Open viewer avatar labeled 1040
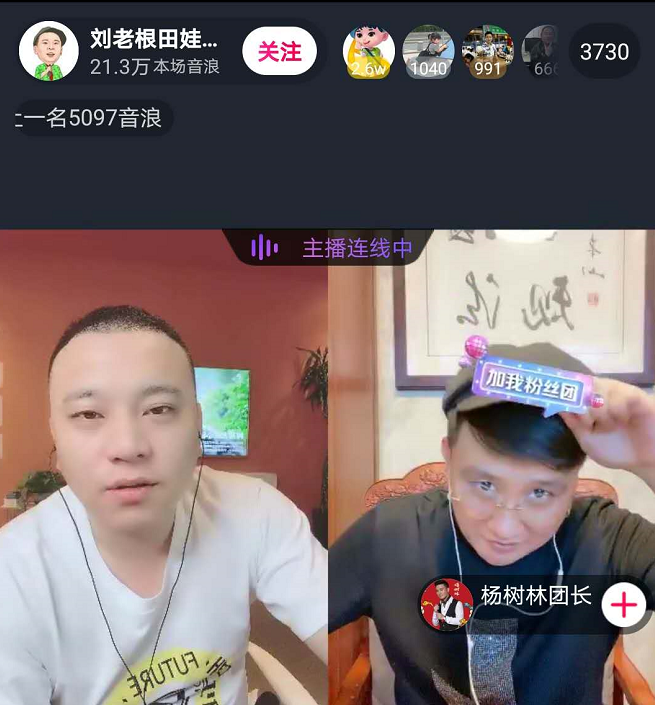Viewport: 655px width, 705px height. tap(428, 51)
